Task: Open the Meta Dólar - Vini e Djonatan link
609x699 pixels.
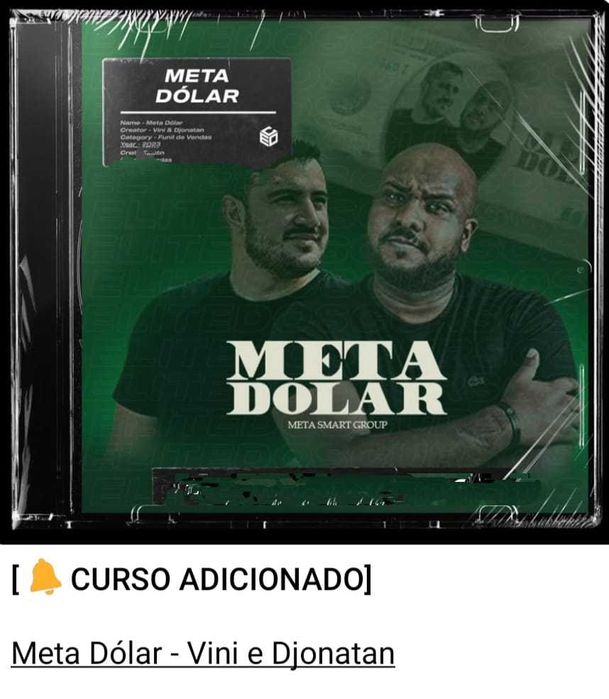Action: coord(203,653)
